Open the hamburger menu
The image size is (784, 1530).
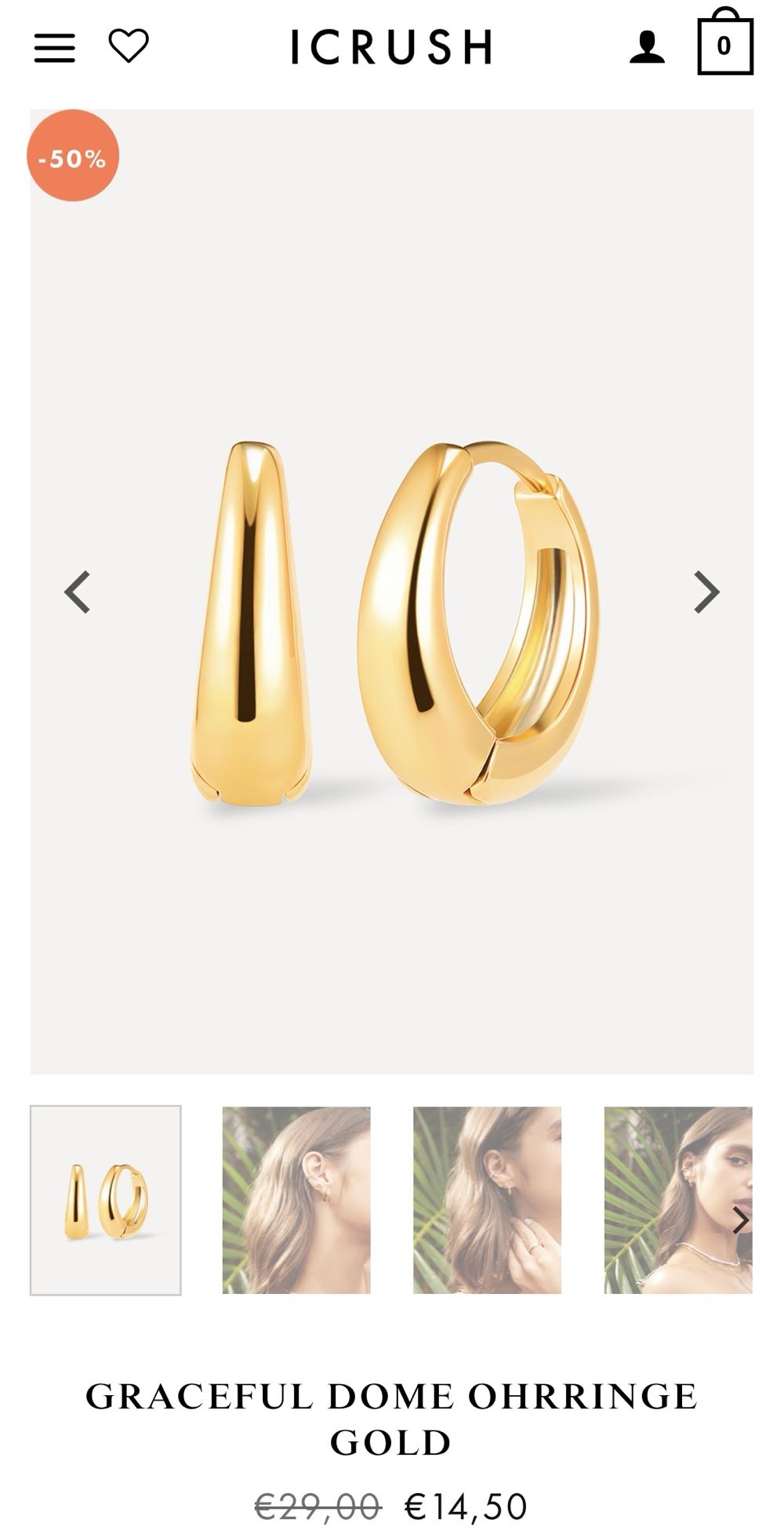(x=54, y=48)
